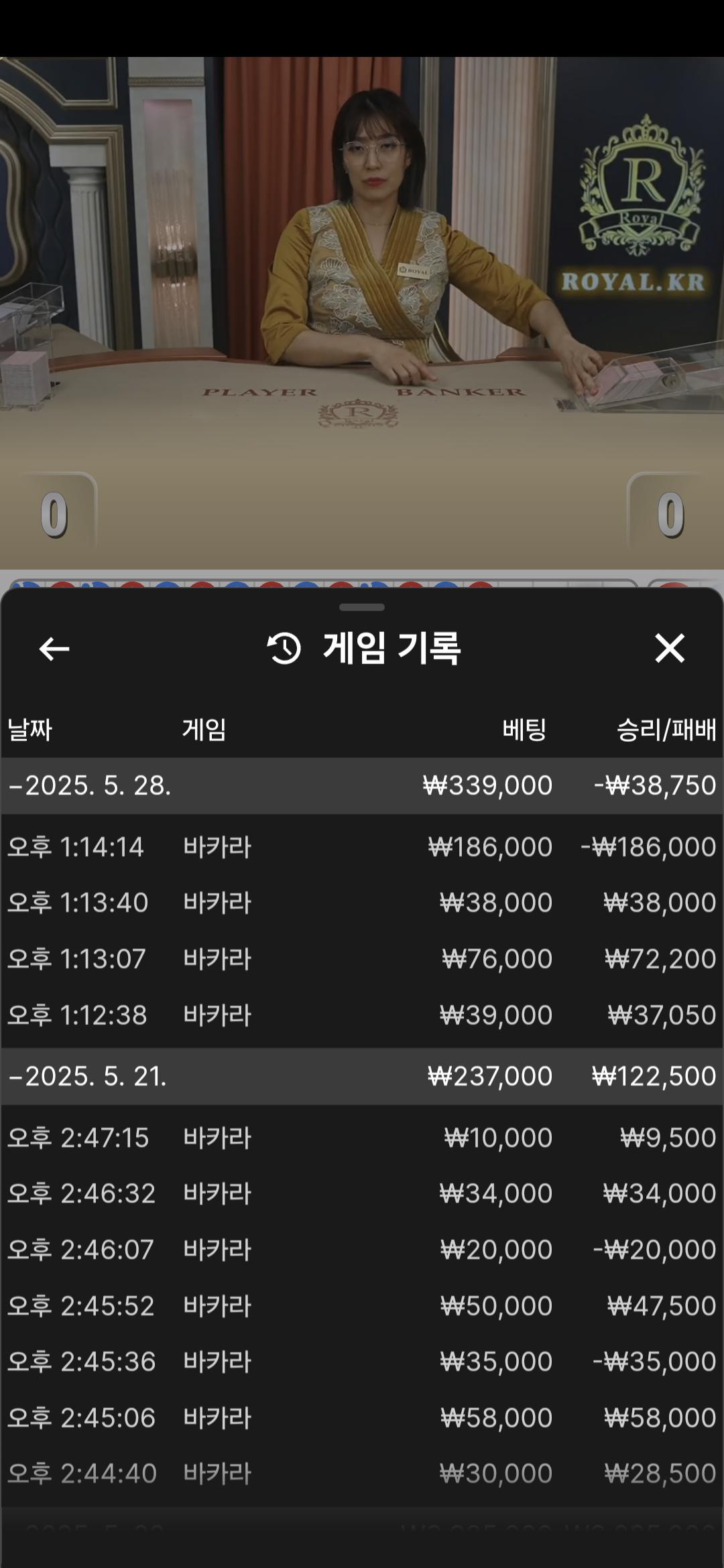Select the 오후 2:45:06 baccarat entry
This screenshot has width=724, height=1568.
point(362,1418)
